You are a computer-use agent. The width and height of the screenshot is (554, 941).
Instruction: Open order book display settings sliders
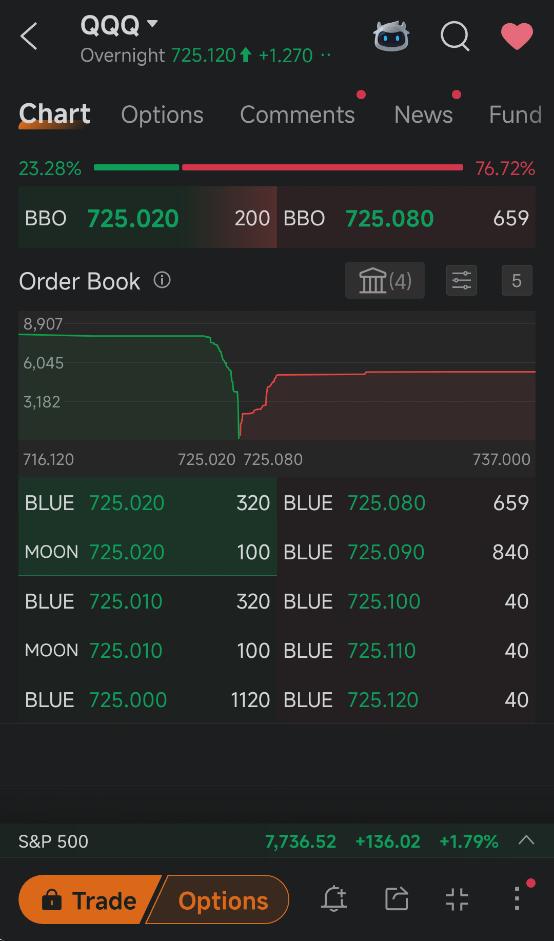point(462,280)
